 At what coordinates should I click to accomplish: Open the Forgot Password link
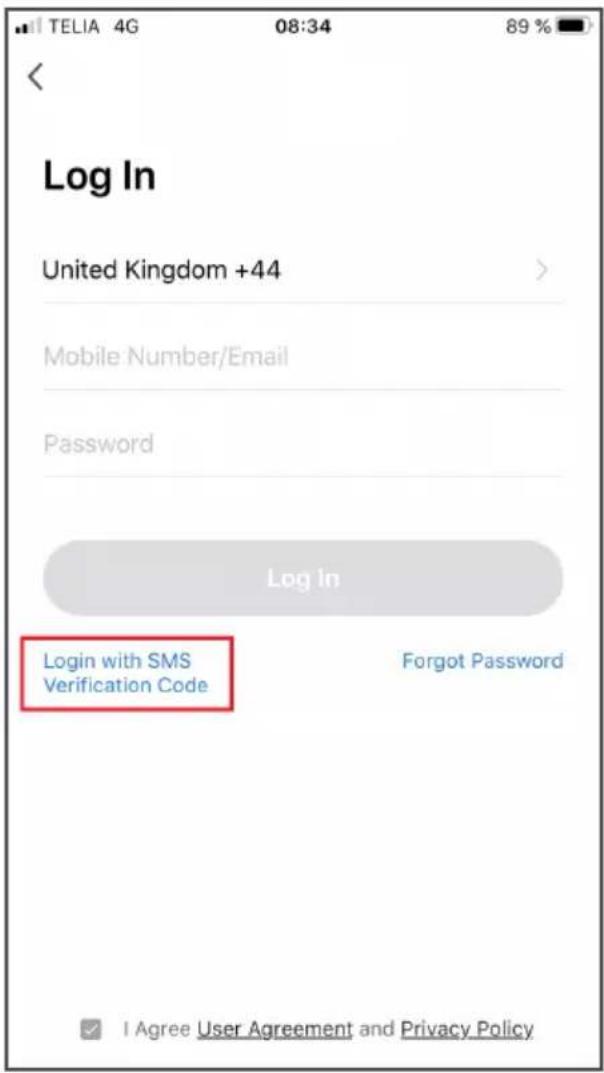[x=483, y=661]
